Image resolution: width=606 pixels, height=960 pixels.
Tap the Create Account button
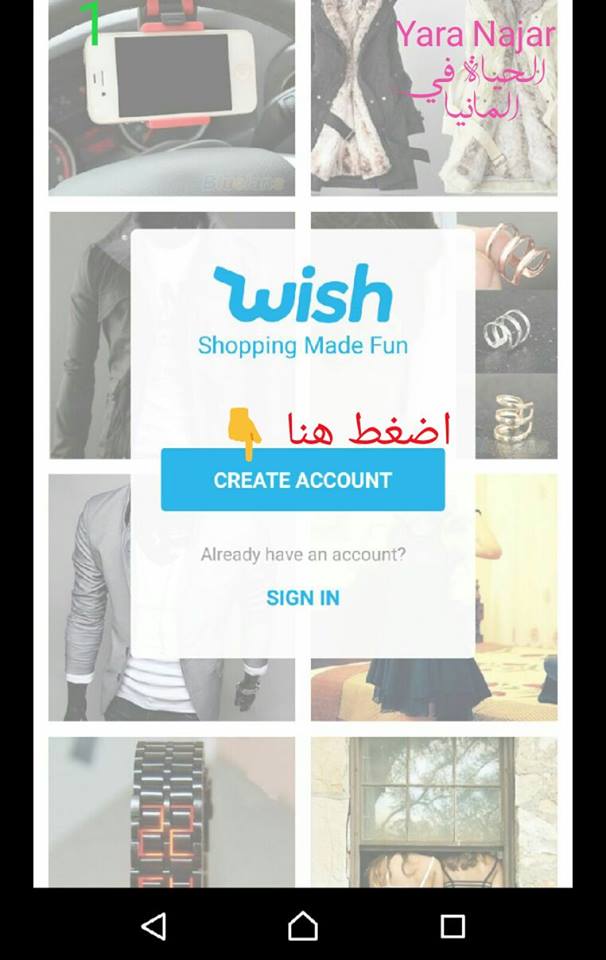(302, 480)
